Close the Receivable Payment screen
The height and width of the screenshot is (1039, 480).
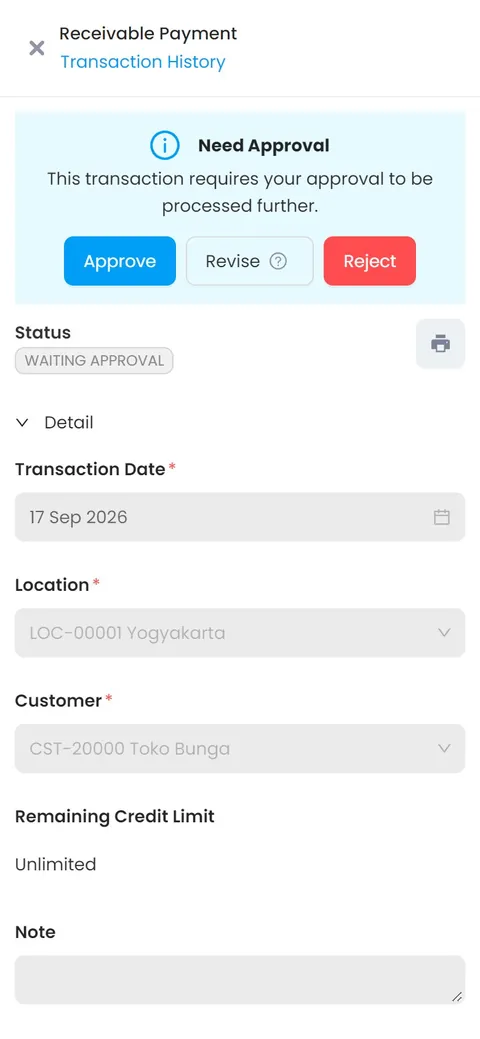pyautogui.click(x=37, y=48)
